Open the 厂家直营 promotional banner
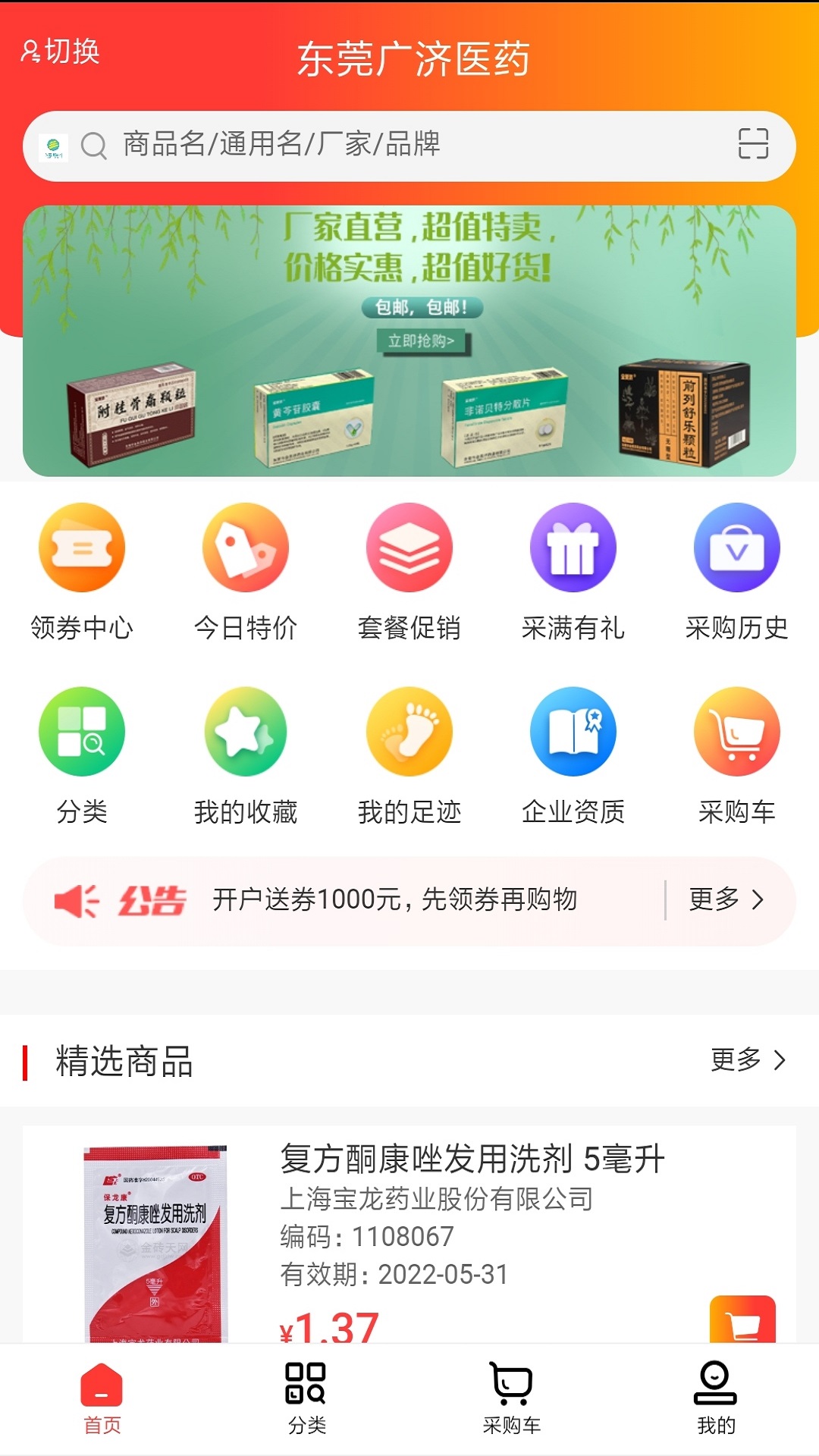819x1456 pixels. 409,341
